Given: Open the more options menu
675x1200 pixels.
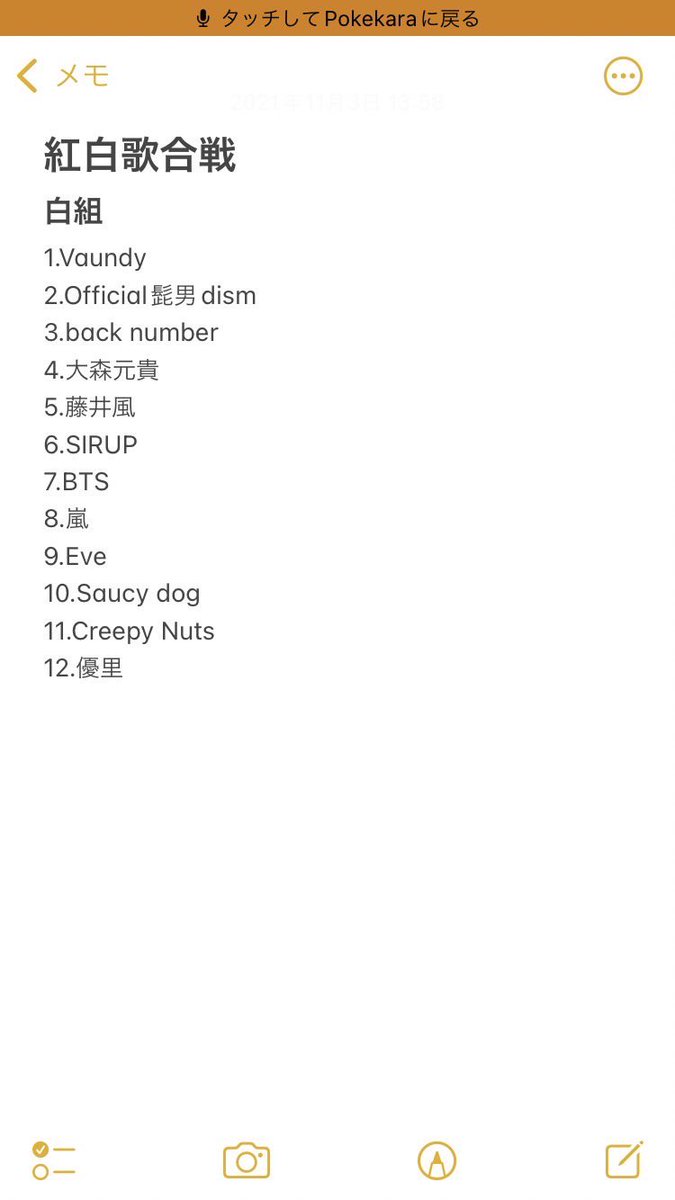Looking at the screenshot, I should pyautogui.click(x=623, y=76).
